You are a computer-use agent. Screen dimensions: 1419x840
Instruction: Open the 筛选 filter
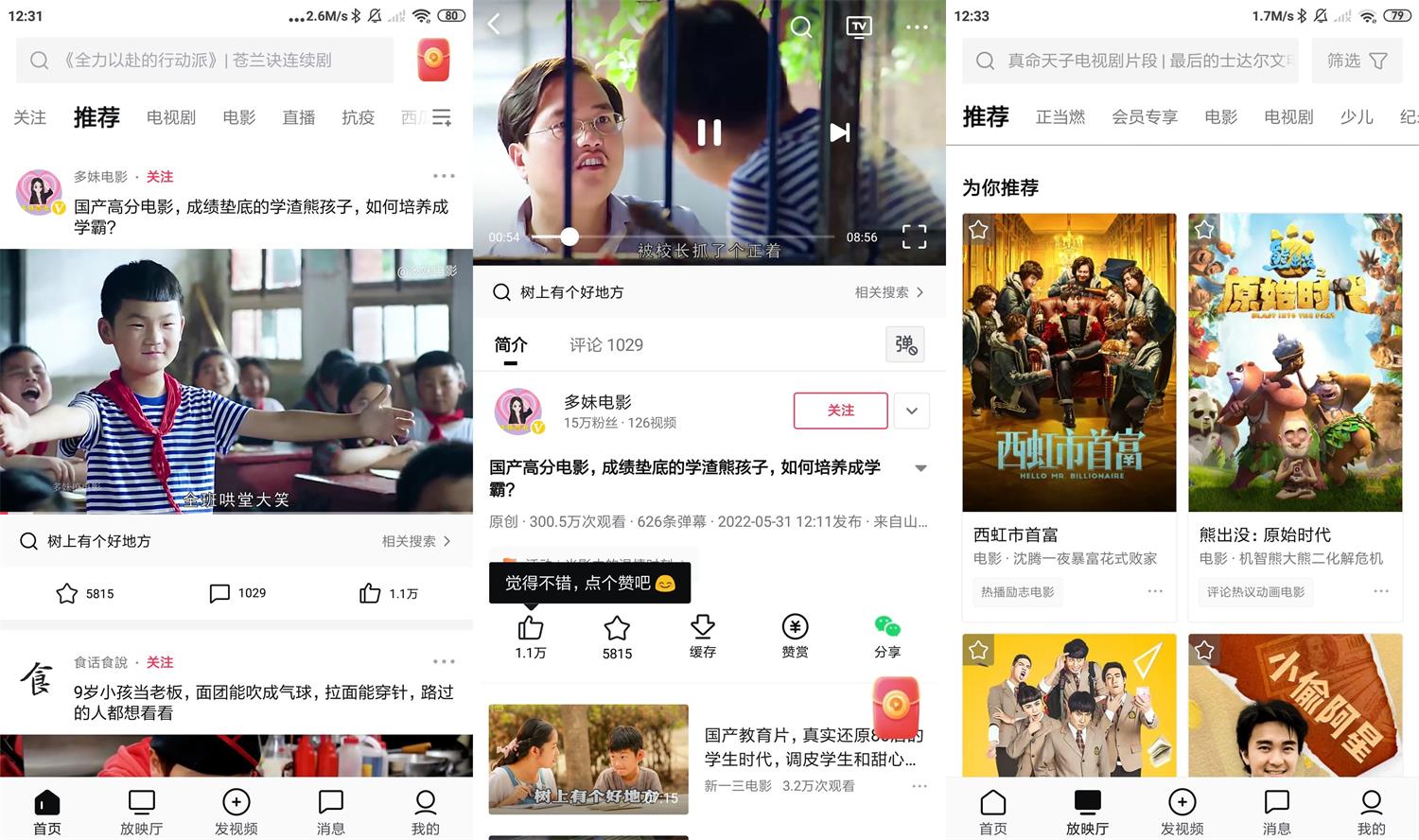tap(1356, 61)
